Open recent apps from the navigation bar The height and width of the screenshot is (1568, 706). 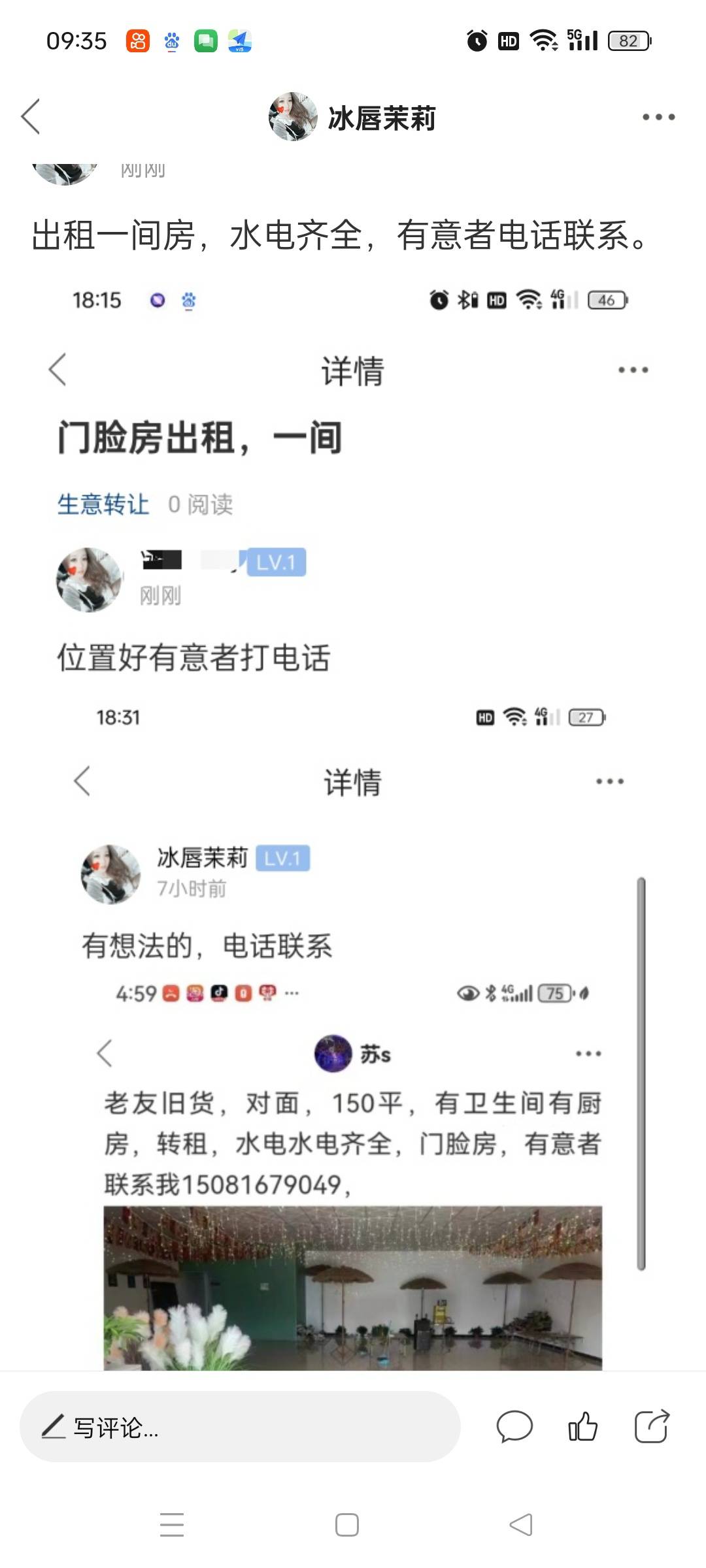pyautogui.click(x=172, y=1525)
